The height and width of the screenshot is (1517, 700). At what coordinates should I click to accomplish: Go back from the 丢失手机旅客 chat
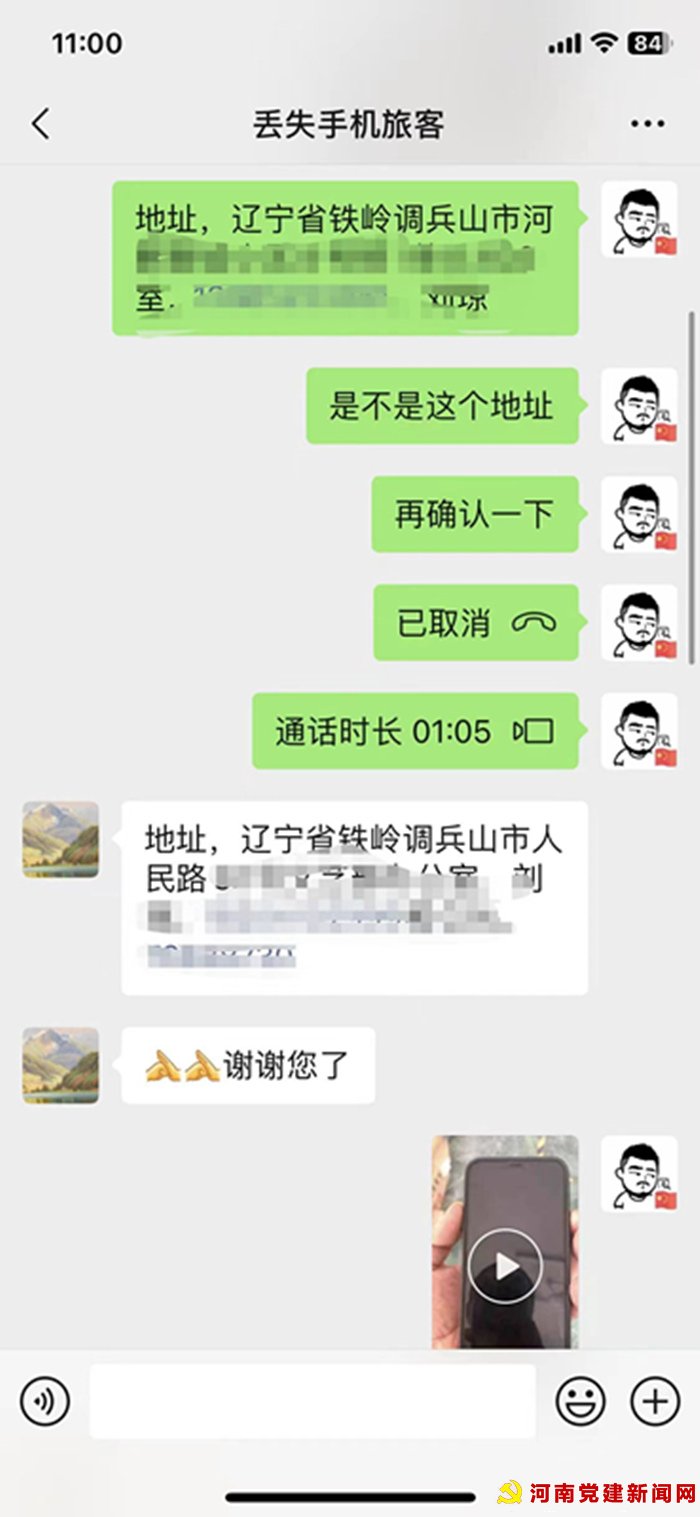[40, 124]
